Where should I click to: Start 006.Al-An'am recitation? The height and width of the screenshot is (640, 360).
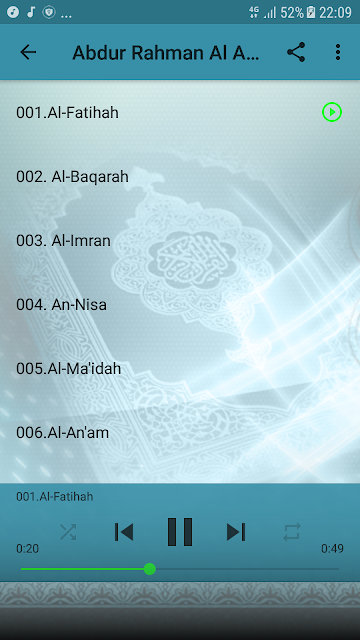[x=180, y=433]
